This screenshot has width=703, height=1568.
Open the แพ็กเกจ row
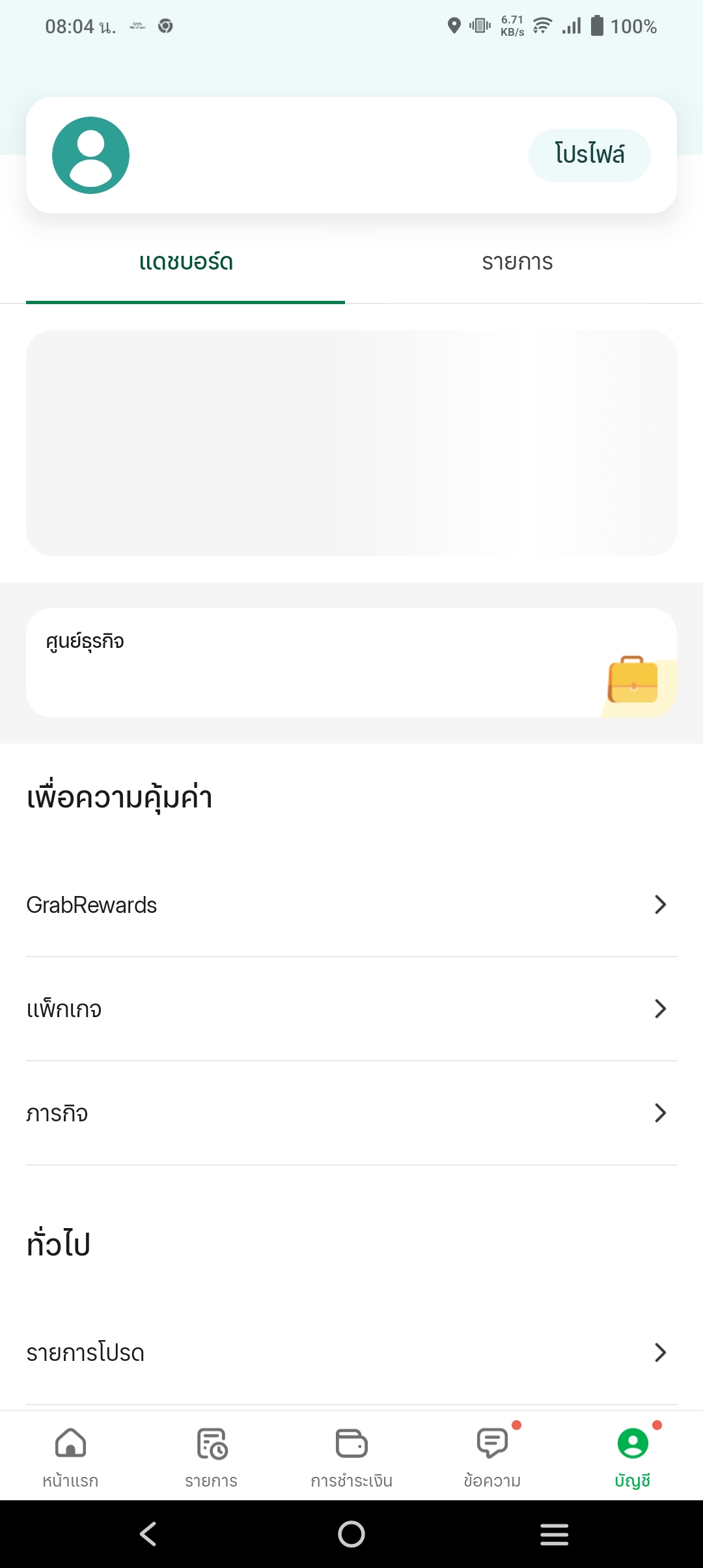pyautogui.click(x=351, y=1009)
